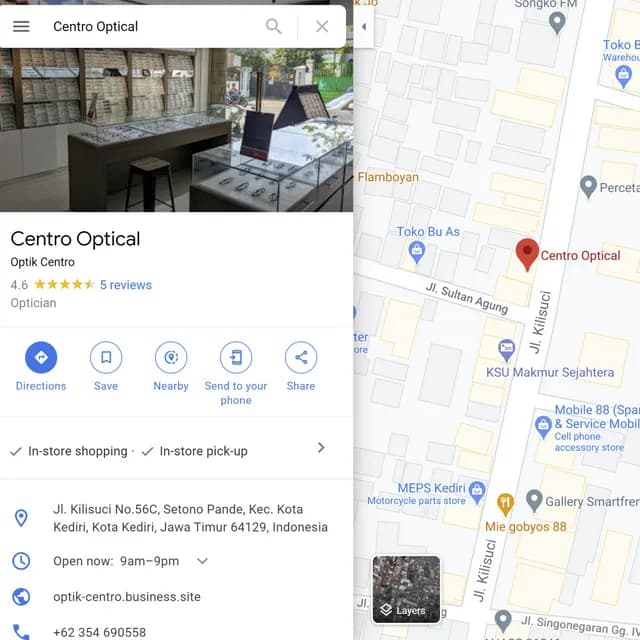Open the Layers map switcher

(406, 590)
